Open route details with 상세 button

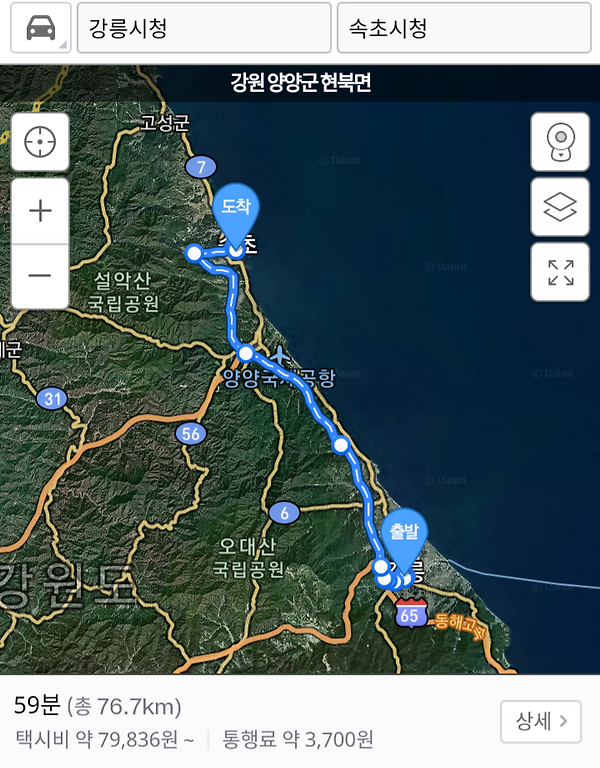point(540,721)
